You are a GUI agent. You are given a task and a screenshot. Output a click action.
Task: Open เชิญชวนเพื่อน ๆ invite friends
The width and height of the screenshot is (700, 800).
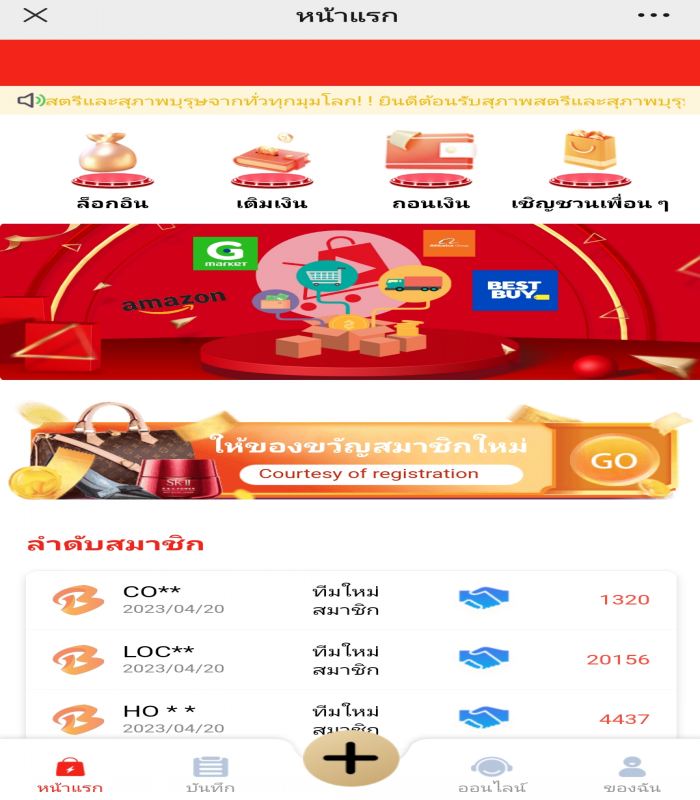pyautogui.click(x=590, y=171)
